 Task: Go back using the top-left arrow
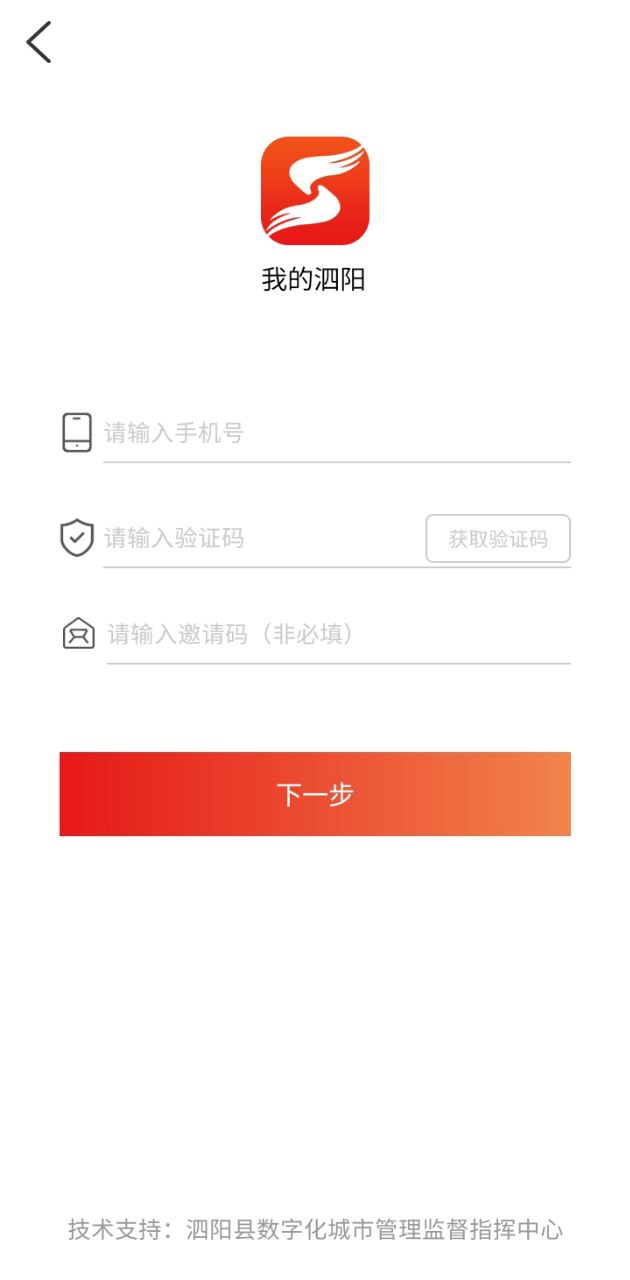[x=39, y=42]
